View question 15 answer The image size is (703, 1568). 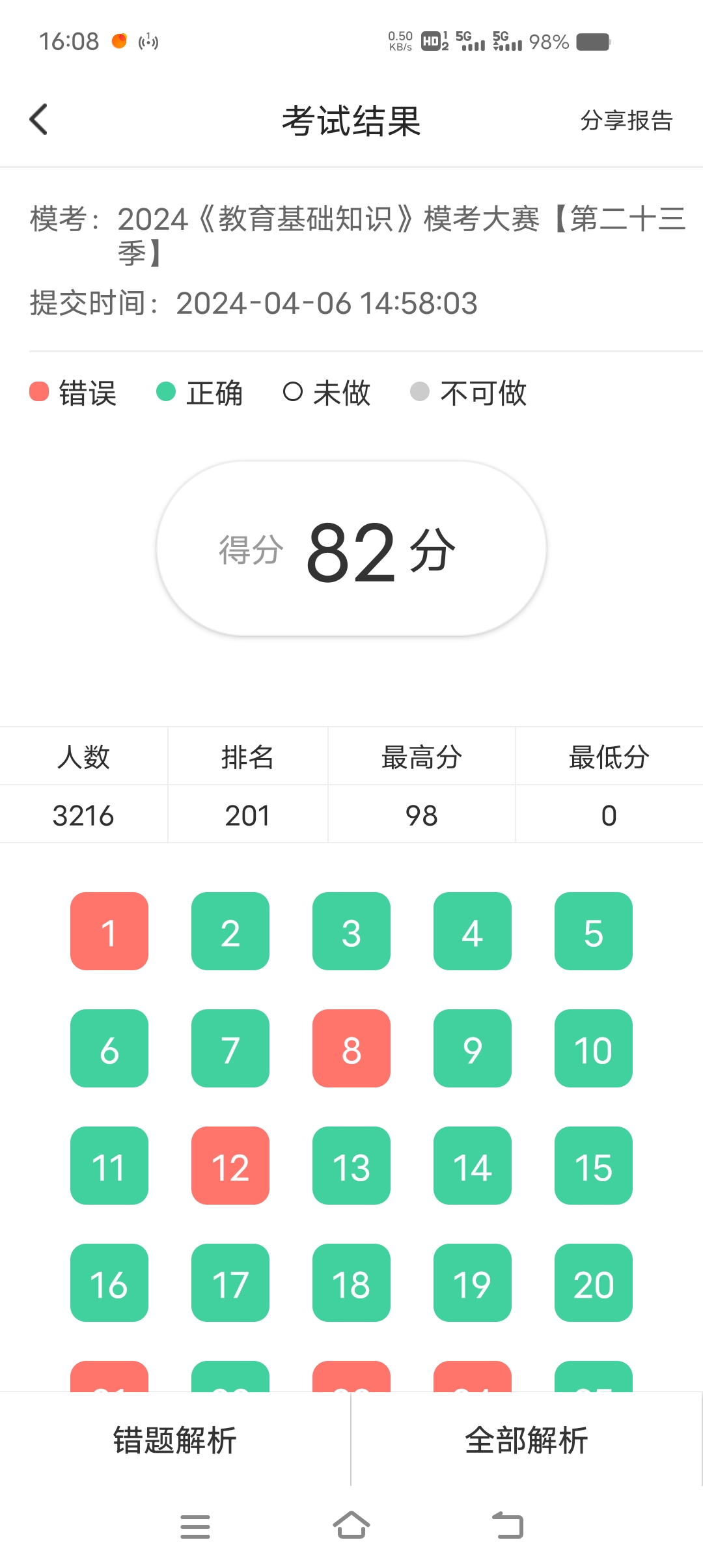(x=594, y=1166)
